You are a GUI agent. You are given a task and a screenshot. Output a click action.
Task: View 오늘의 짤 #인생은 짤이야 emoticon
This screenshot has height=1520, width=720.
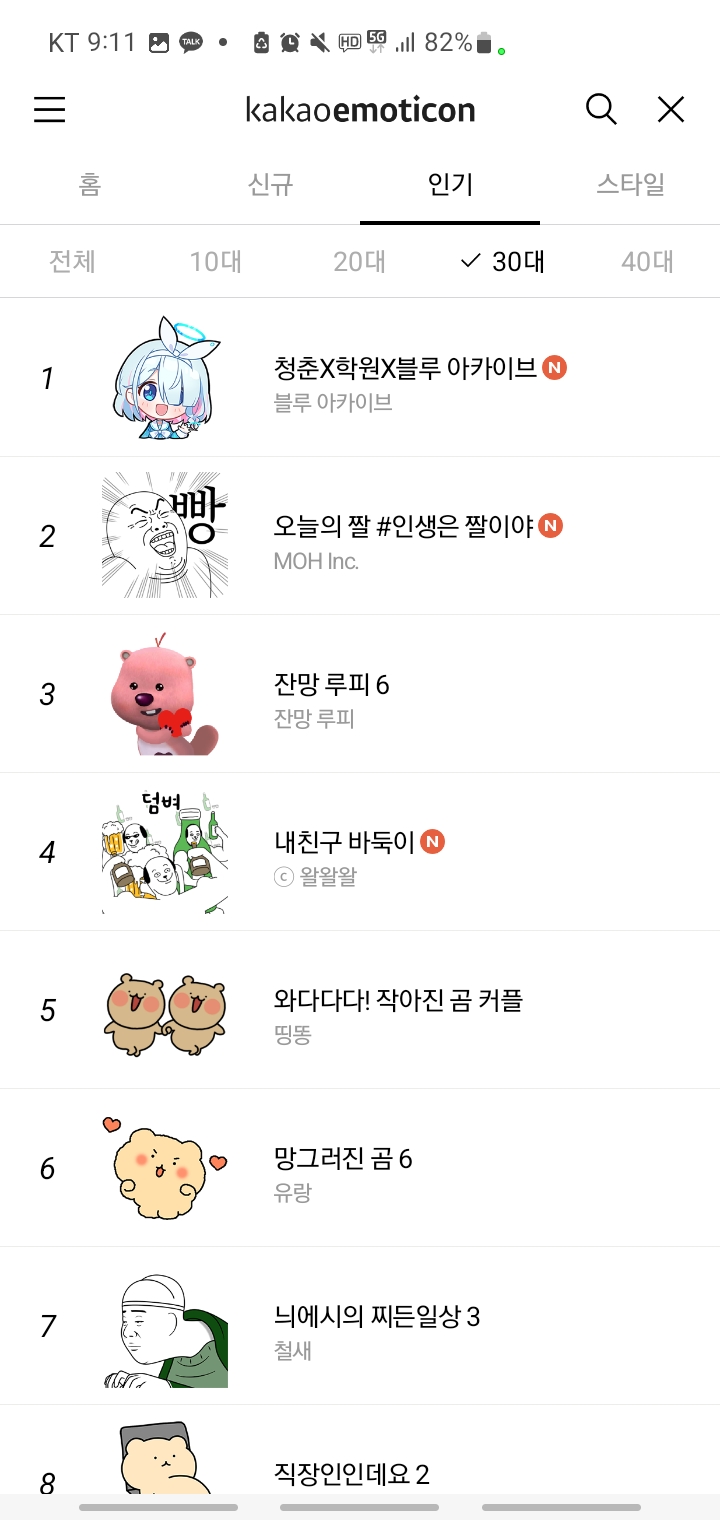tap(403, 526)
